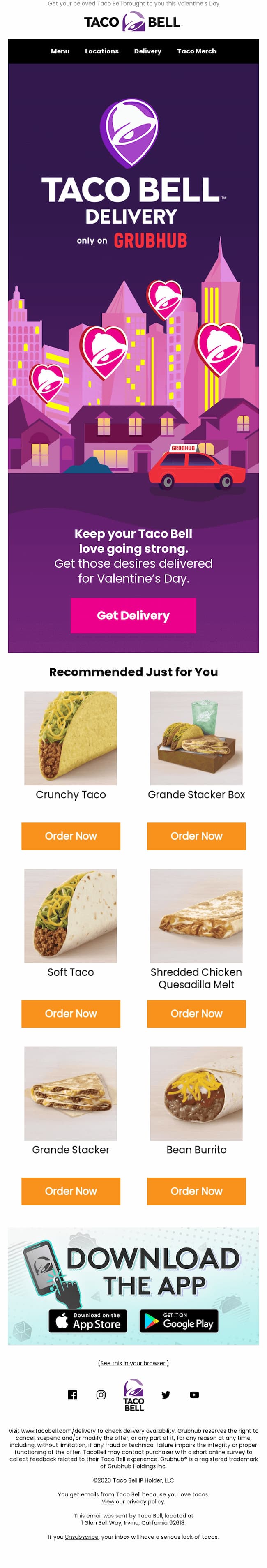Tap Order Now under Grande Stacker Box
The width and height of the screenshot is (267, 1568).
tap(196, 836)
